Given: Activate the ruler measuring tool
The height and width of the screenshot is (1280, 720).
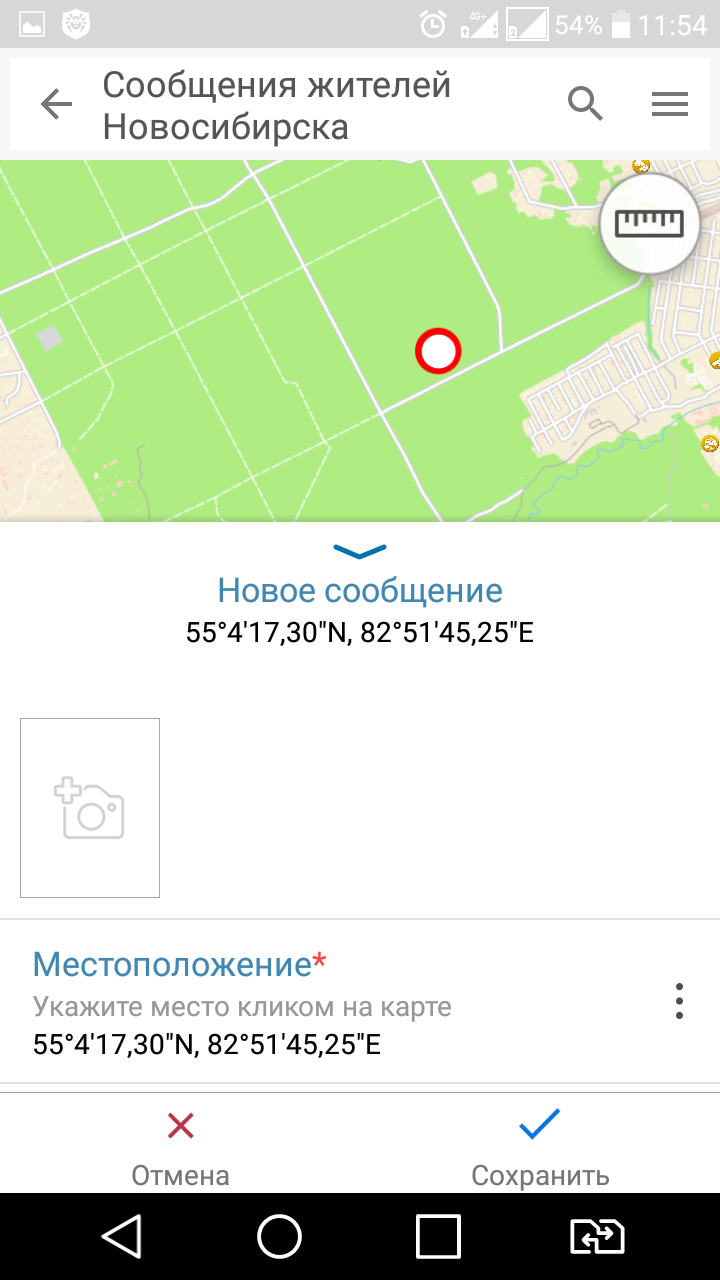Looking at the screenshot, I should 649,224.
